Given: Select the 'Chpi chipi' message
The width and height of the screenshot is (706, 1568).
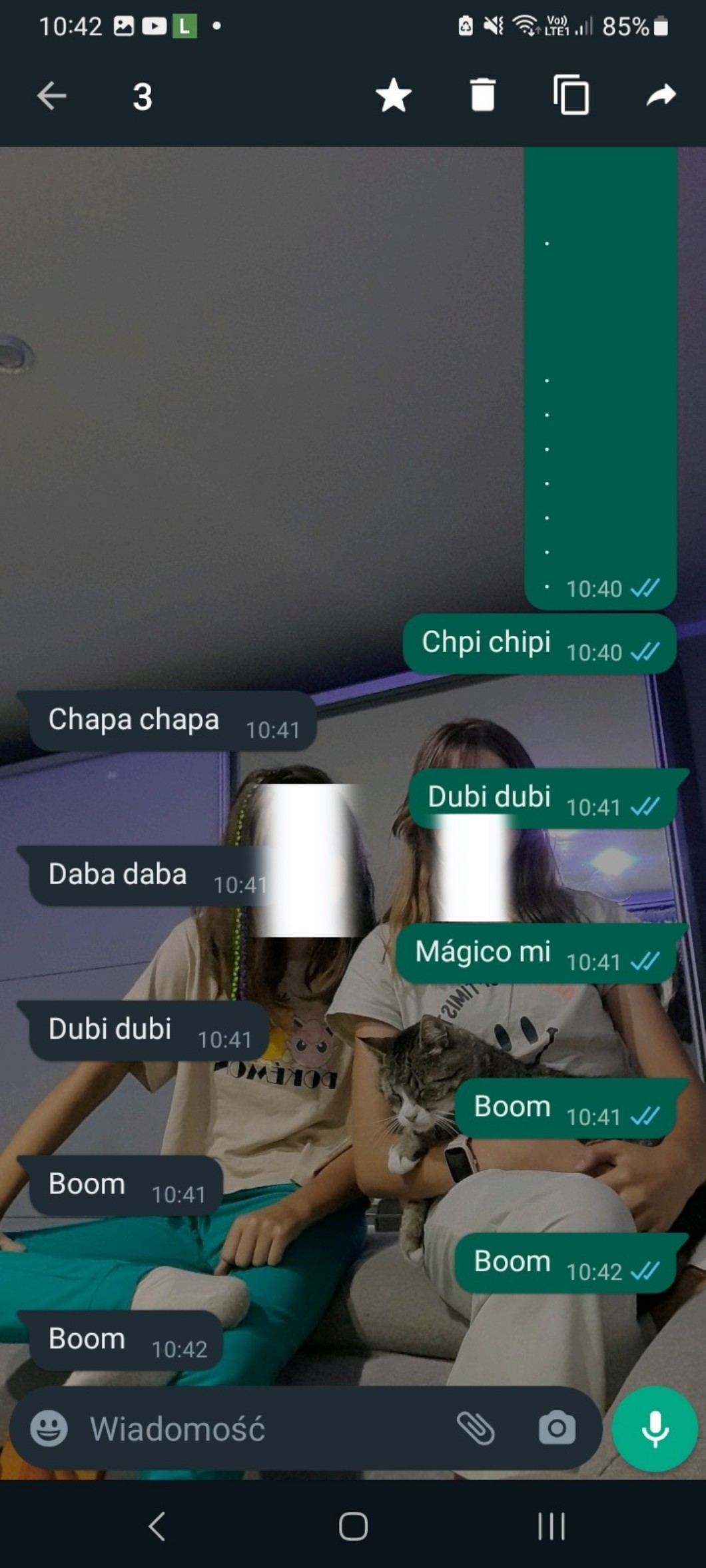Looking at the screenshot, I should (x=540, y=644).
